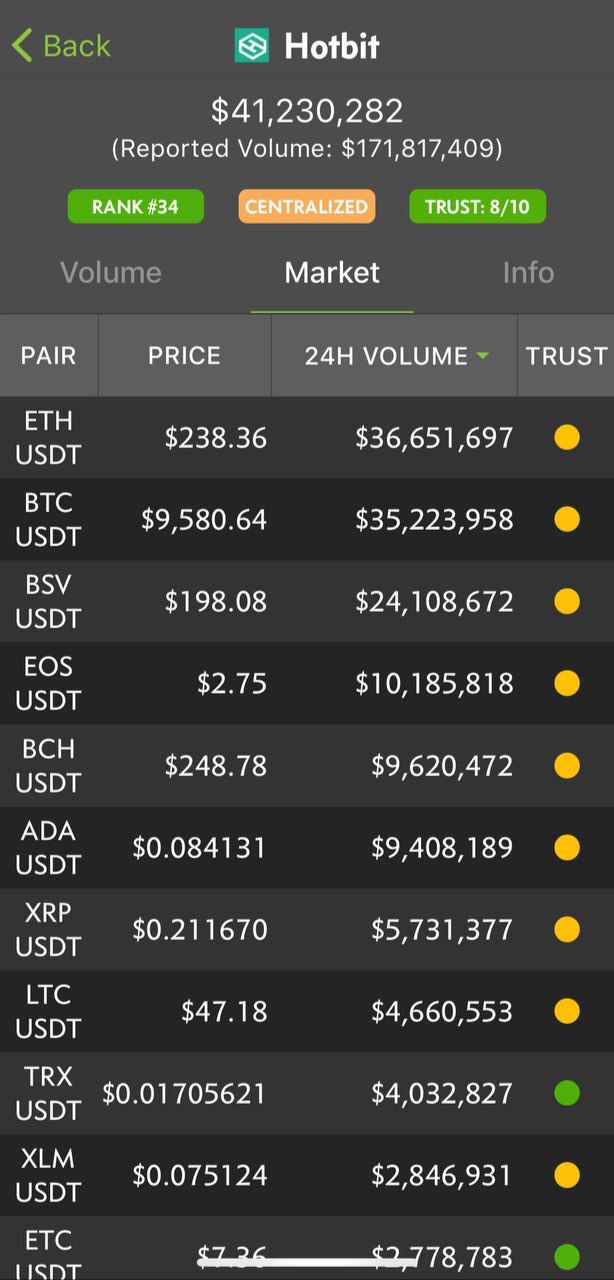Viewport: 614px width, 1280px height.
Task: Open the ADA USDT market row
Action: pyautogui.click(x=307, y=848)
